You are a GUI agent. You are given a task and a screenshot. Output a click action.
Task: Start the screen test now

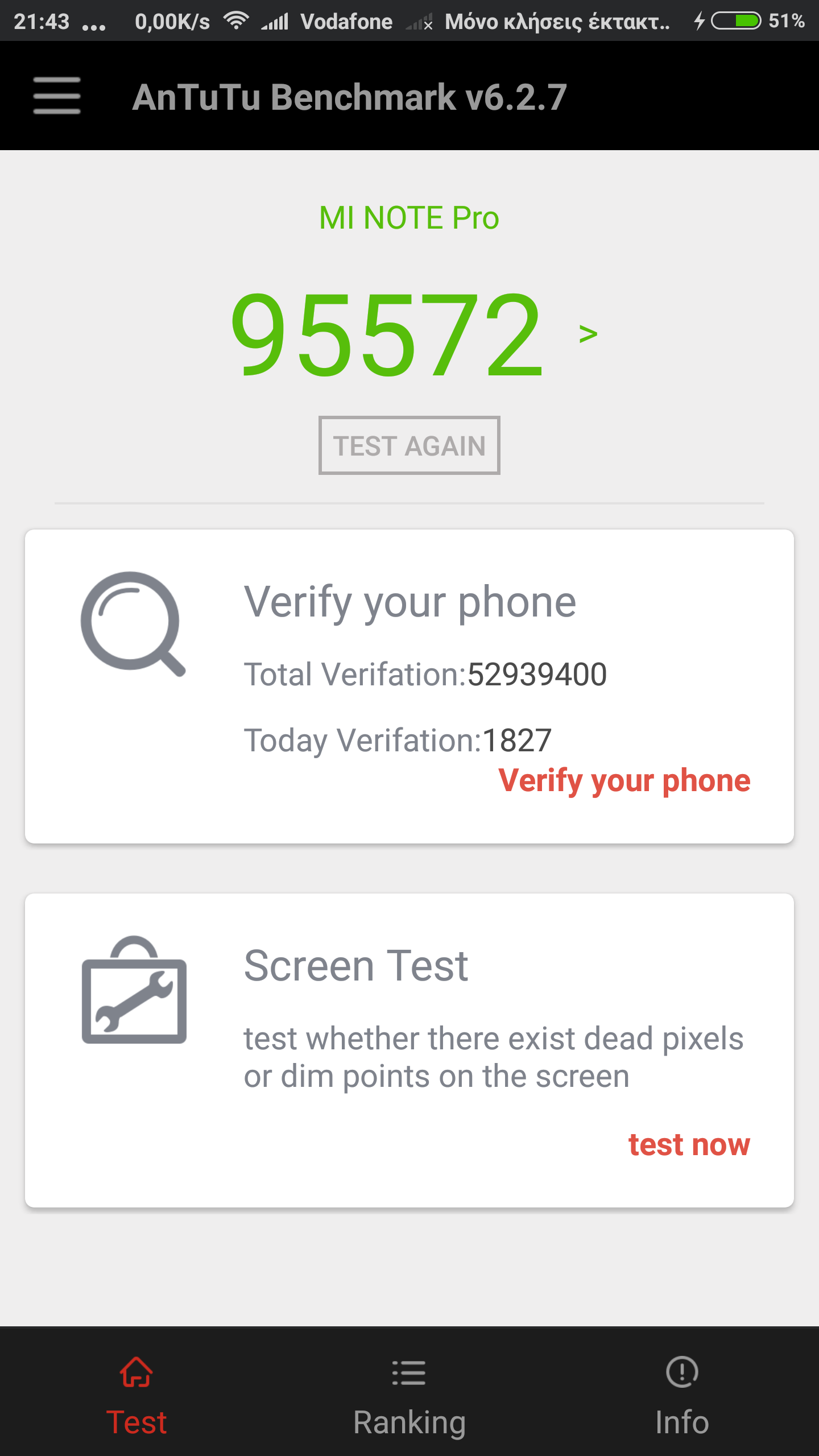[689, 1144]
